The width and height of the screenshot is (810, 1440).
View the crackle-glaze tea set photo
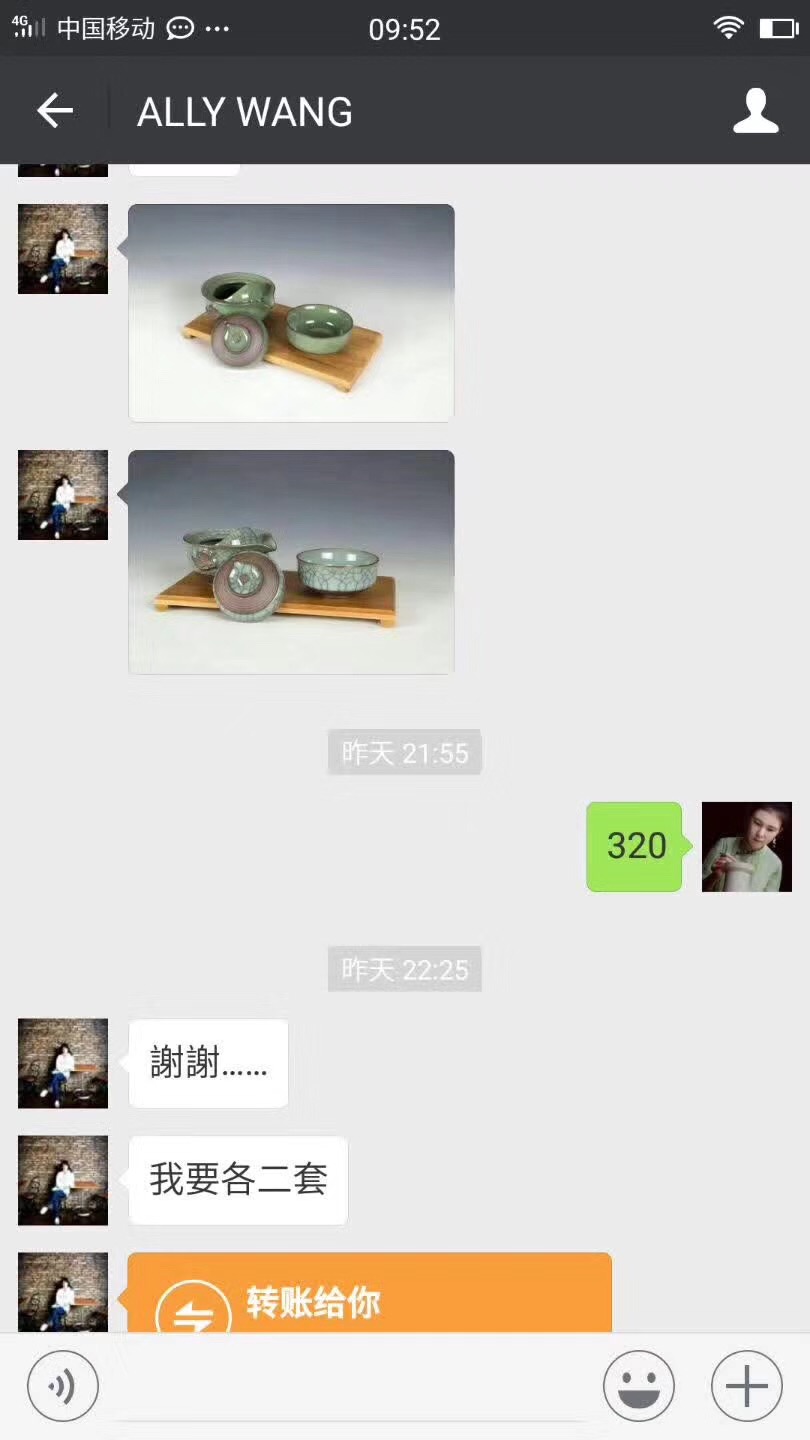pos(291,561)
